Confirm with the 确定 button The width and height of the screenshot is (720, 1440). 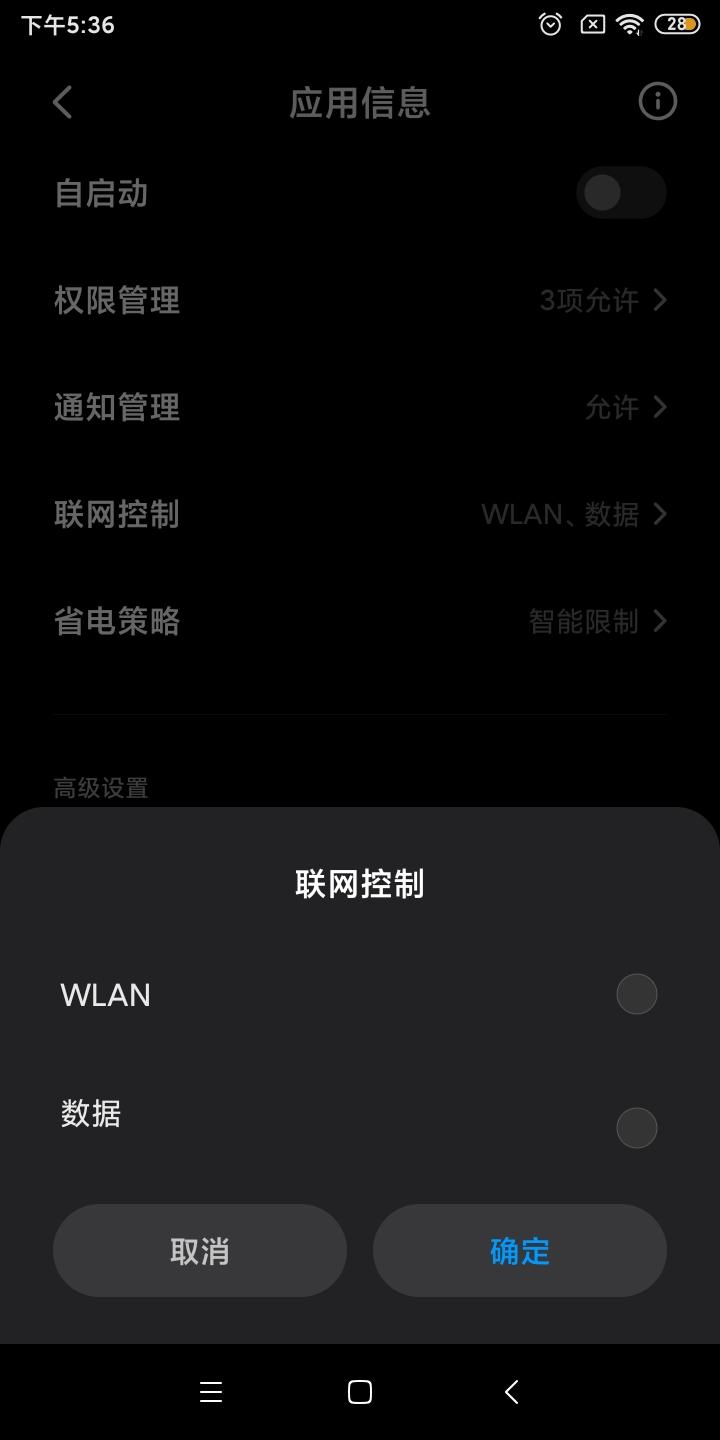pyautogui.click(x=520, y=1250)
